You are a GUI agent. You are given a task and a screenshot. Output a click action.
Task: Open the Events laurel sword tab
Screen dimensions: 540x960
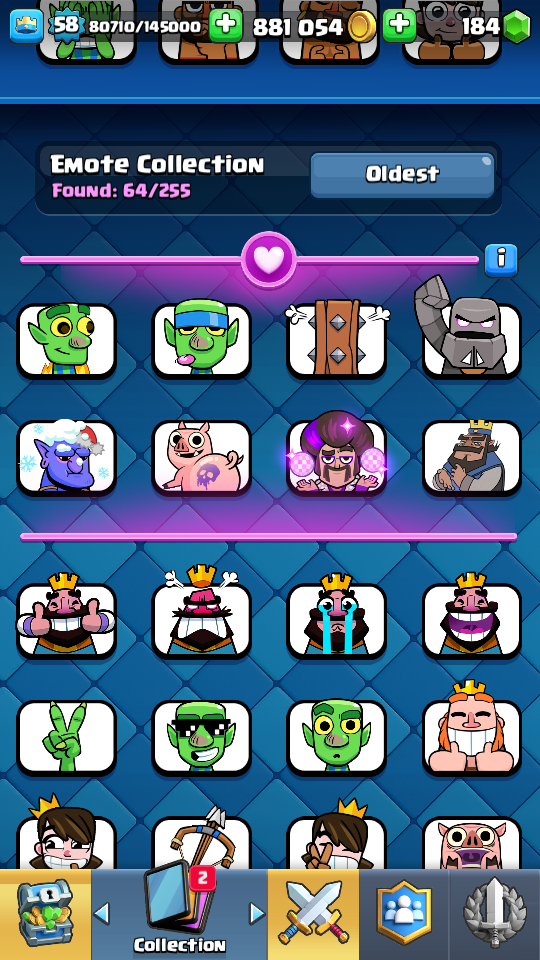coord(495,914)
